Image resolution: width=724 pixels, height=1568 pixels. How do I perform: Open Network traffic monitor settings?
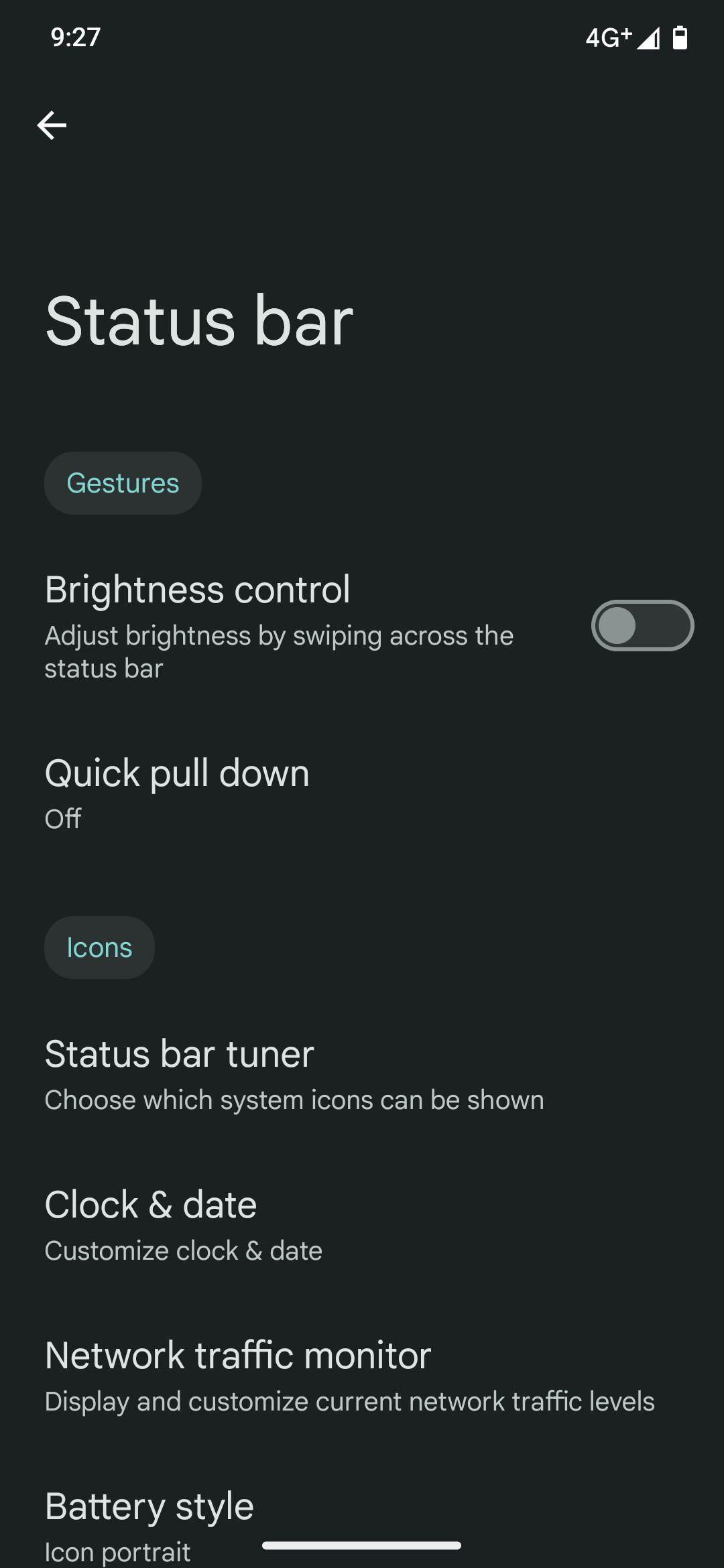(362, 1376)
